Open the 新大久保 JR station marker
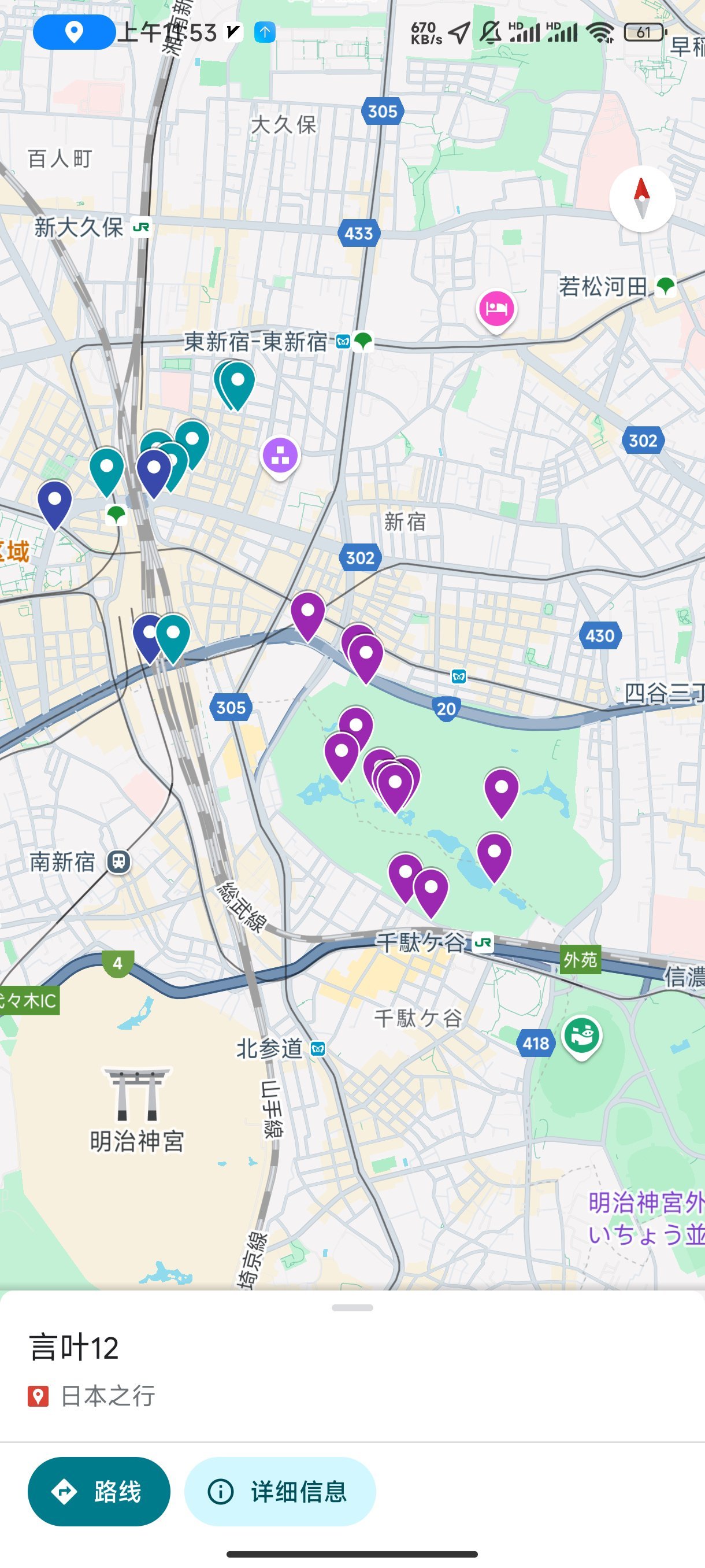 (141, 227)
